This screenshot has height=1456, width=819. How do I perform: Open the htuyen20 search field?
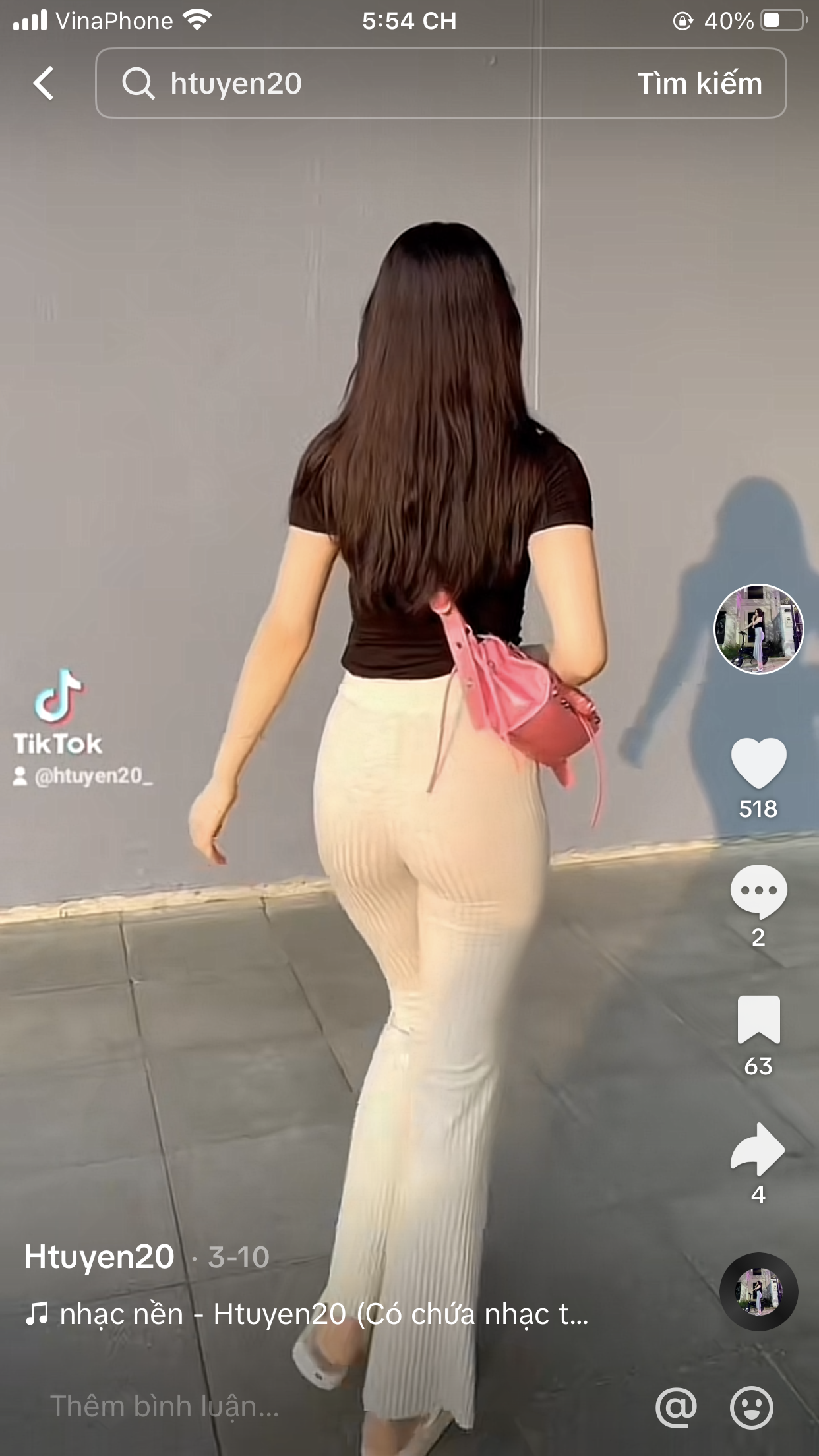pos(356,84)
